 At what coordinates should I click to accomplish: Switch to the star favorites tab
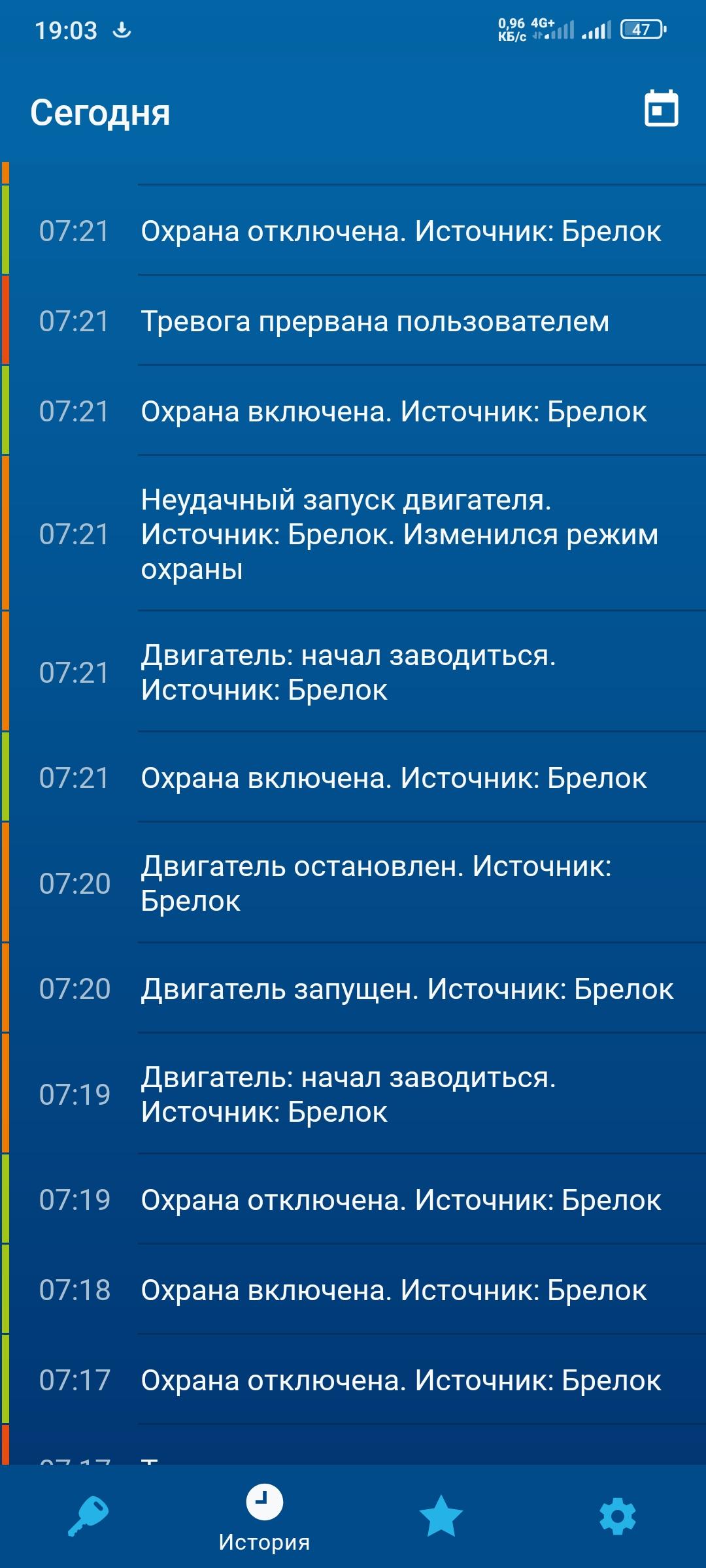441,1516
